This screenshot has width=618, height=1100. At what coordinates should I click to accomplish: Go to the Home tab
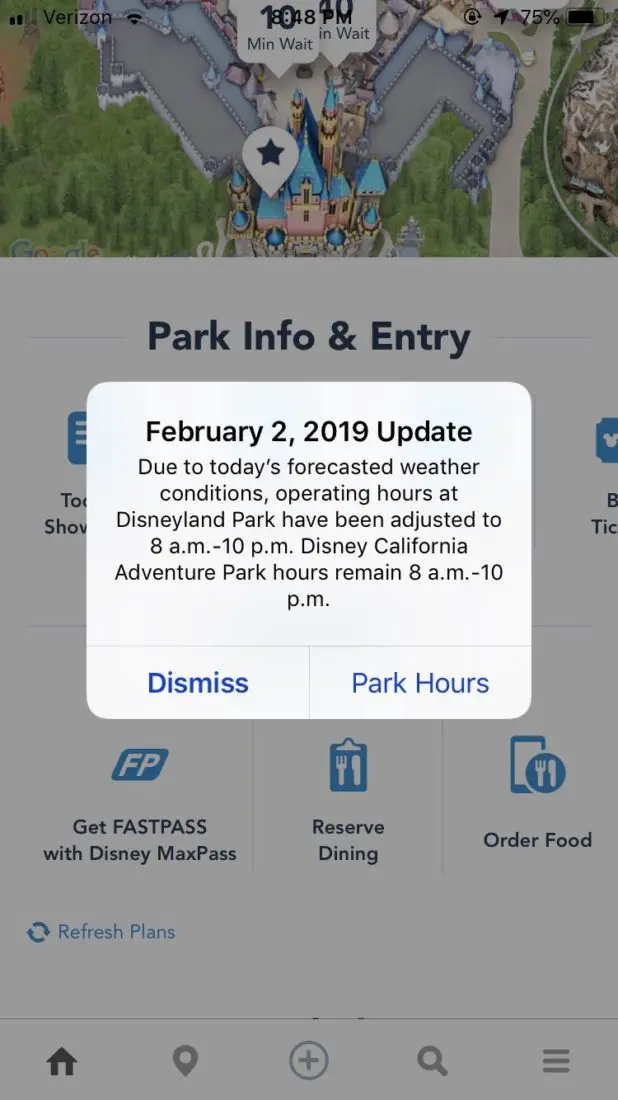62,1061
